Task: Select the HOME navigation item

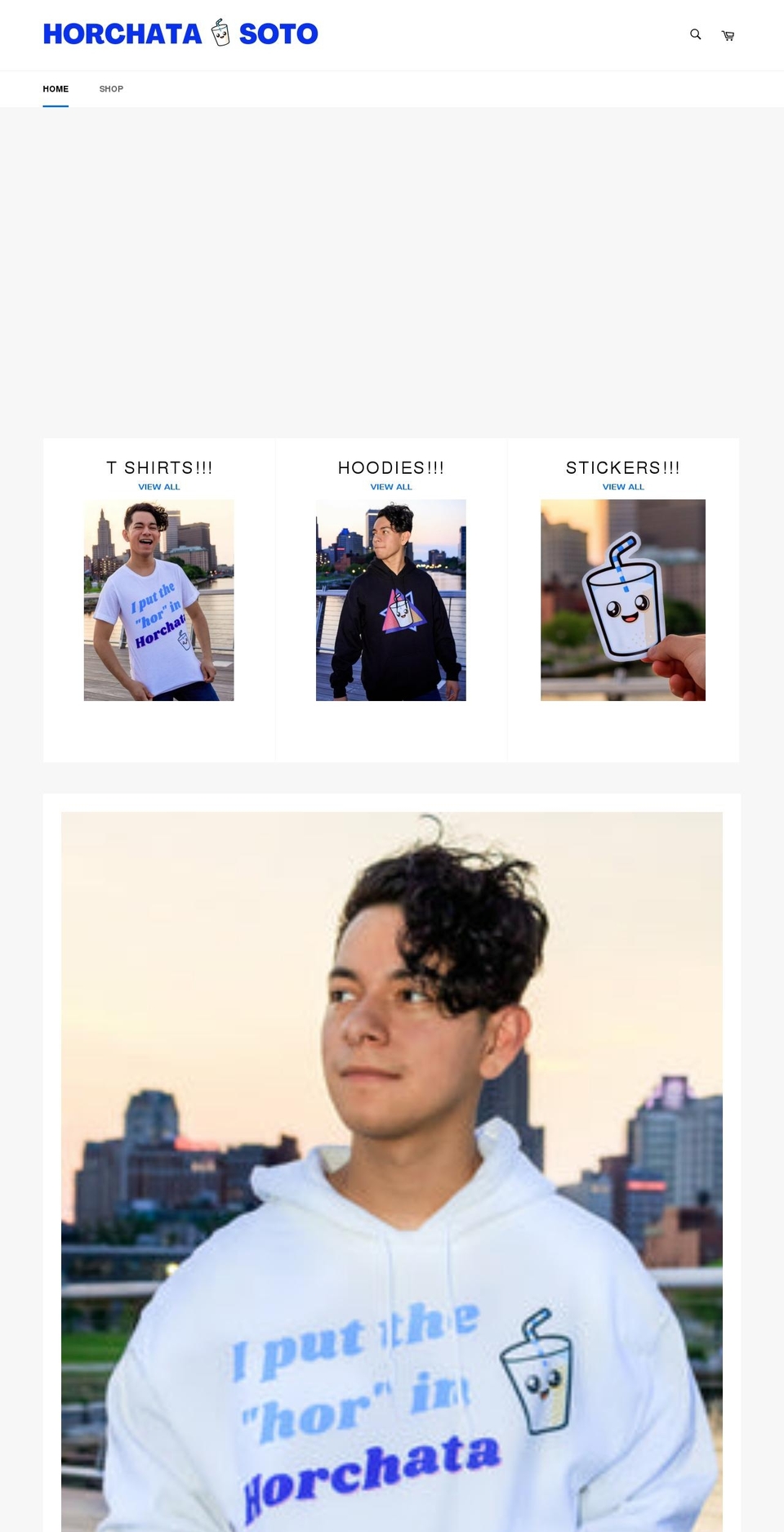Action: point(55,88)
